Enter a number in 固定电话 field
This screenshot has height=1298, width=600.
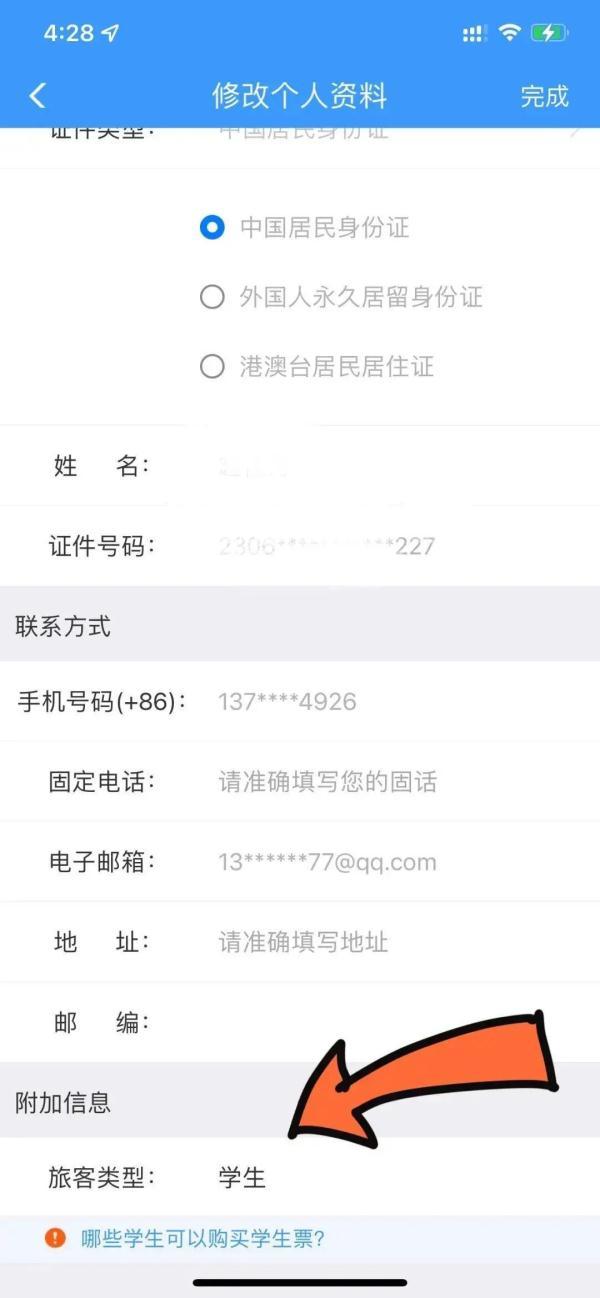coord(300,781)
